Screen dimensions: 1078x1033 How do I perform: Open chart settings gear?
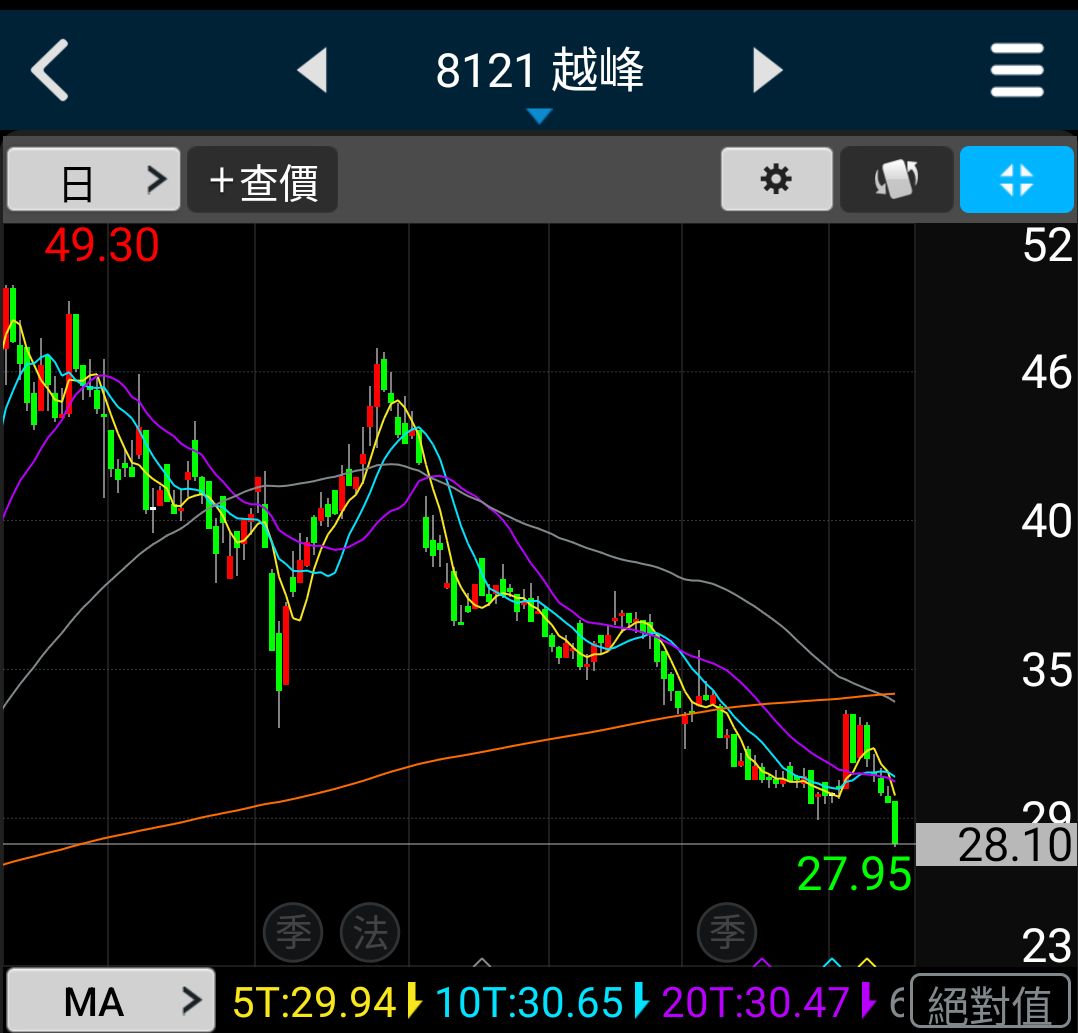tap(776, 180)
